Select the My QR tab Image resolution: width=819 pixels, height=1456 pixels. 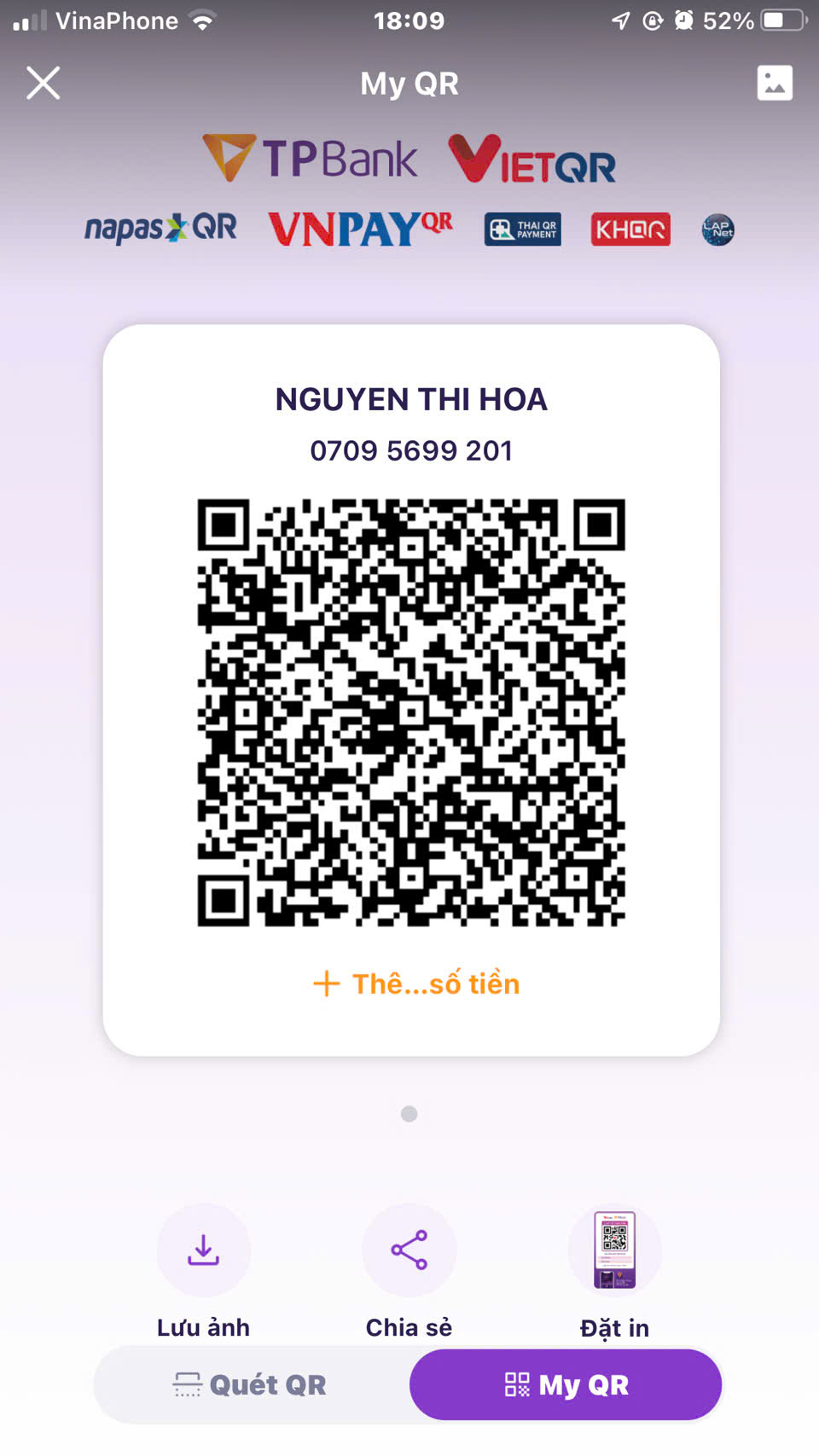tap(566, 1384)
